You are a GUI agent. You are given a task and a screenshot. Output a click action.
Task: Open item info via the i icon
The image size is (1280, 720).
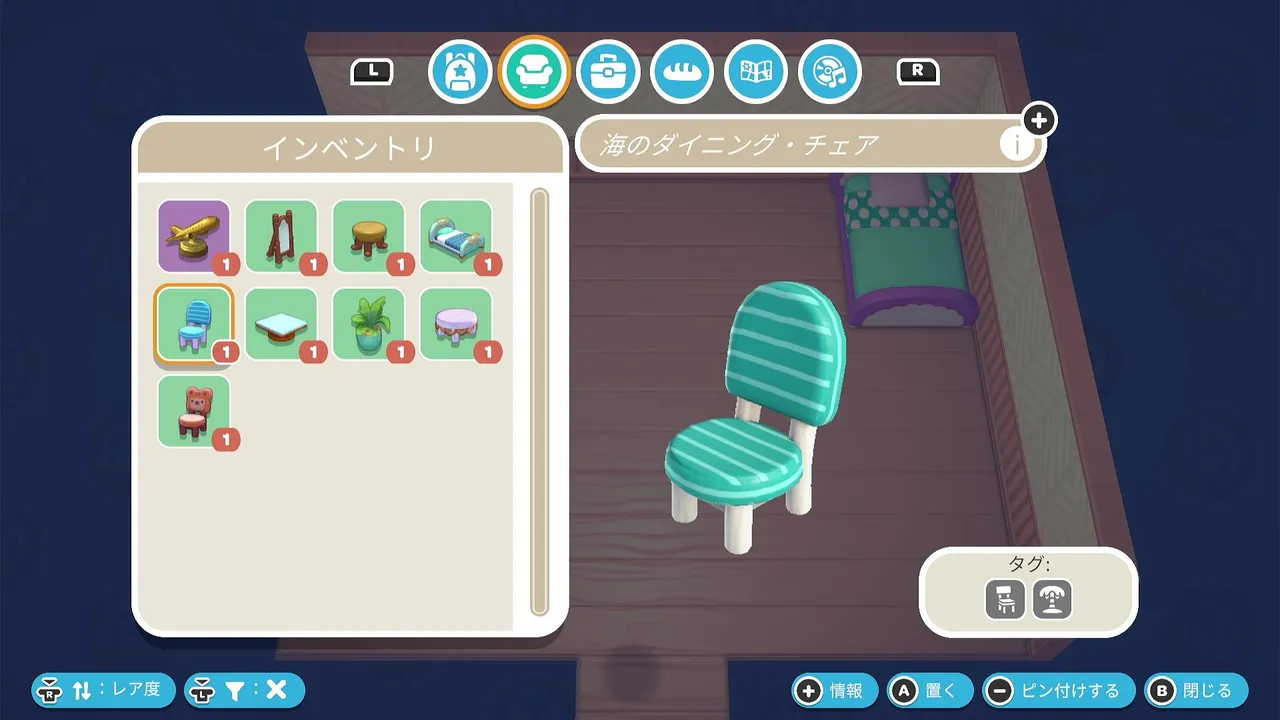click(x=1017, y=145)
